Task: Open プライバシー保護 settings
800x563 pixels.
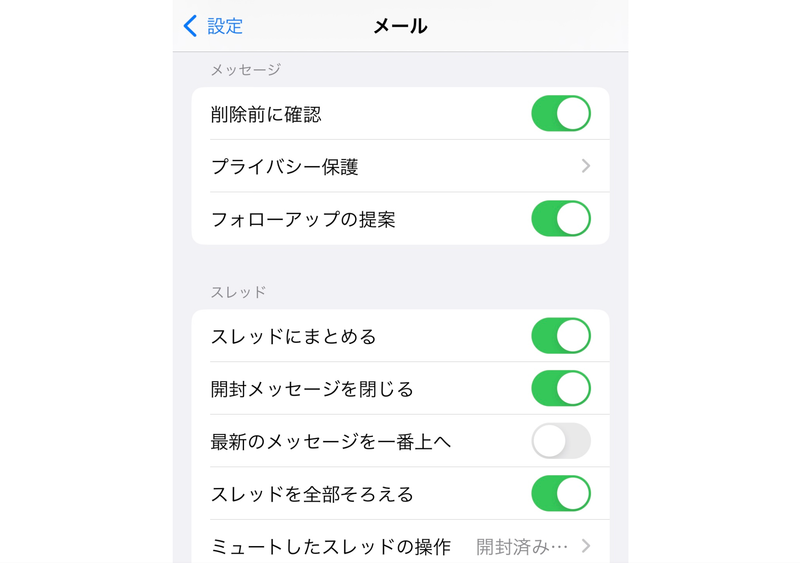Action: (400, 167)
